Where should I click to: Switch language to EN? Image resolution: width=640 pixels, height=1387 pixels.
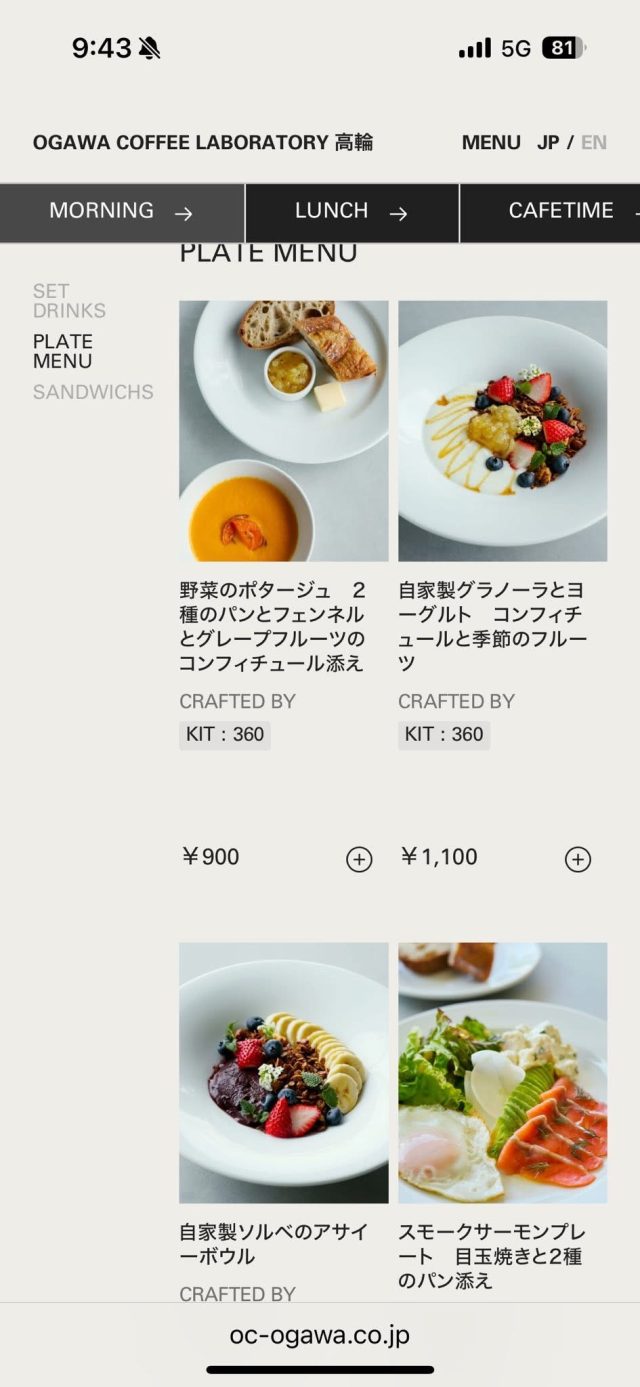tap(594, 142)
